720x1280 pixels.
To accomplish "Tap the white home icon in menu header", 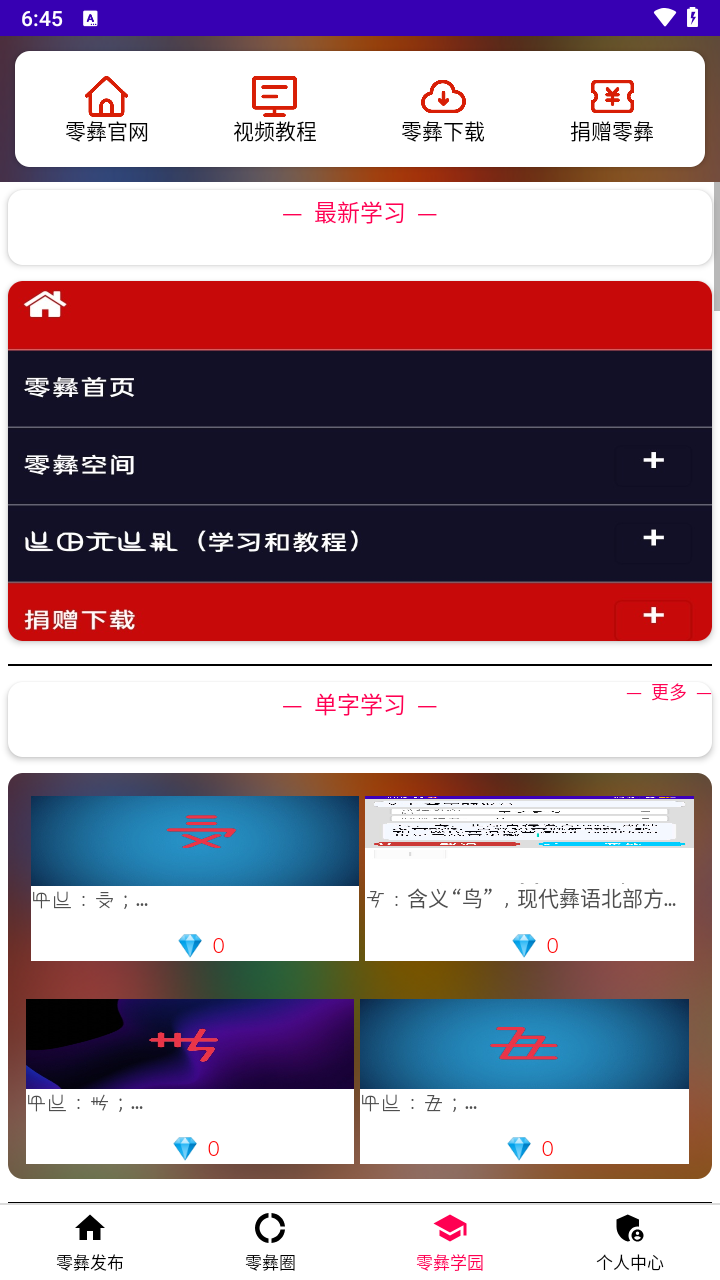I will (x=46, y=304).
